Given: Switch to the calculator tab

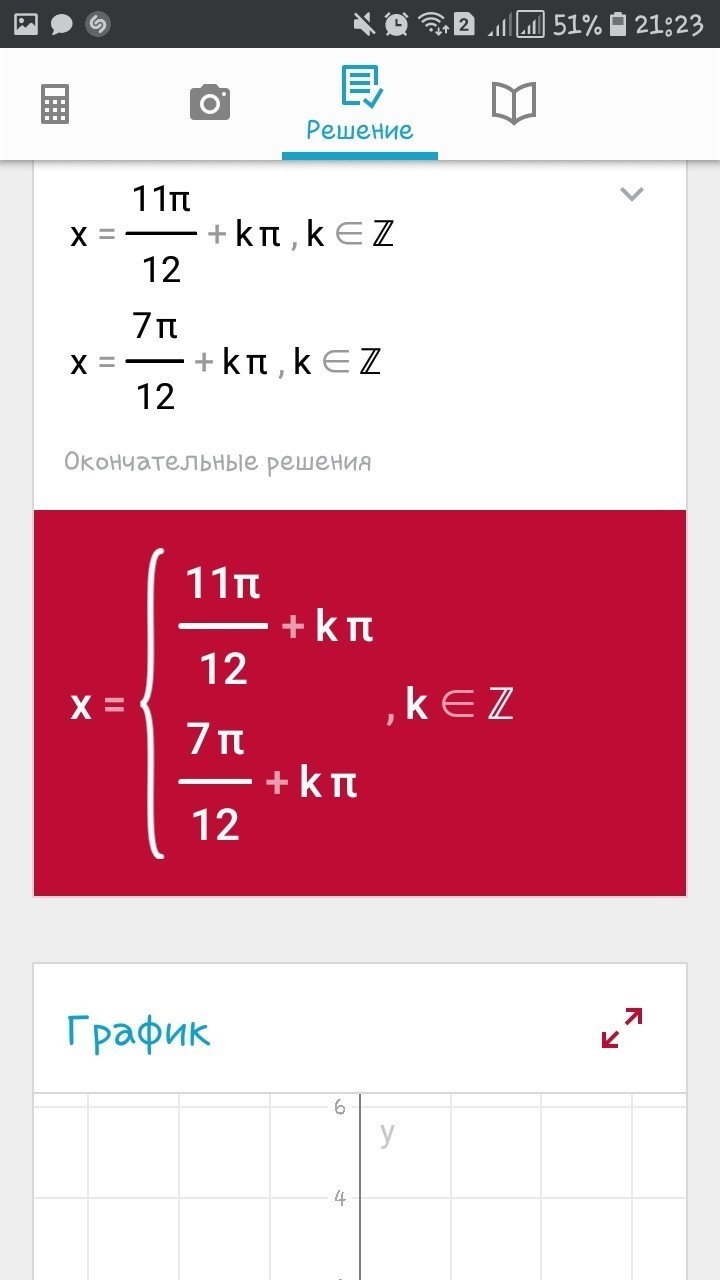Looking at the screenshot, I should 55,104.
